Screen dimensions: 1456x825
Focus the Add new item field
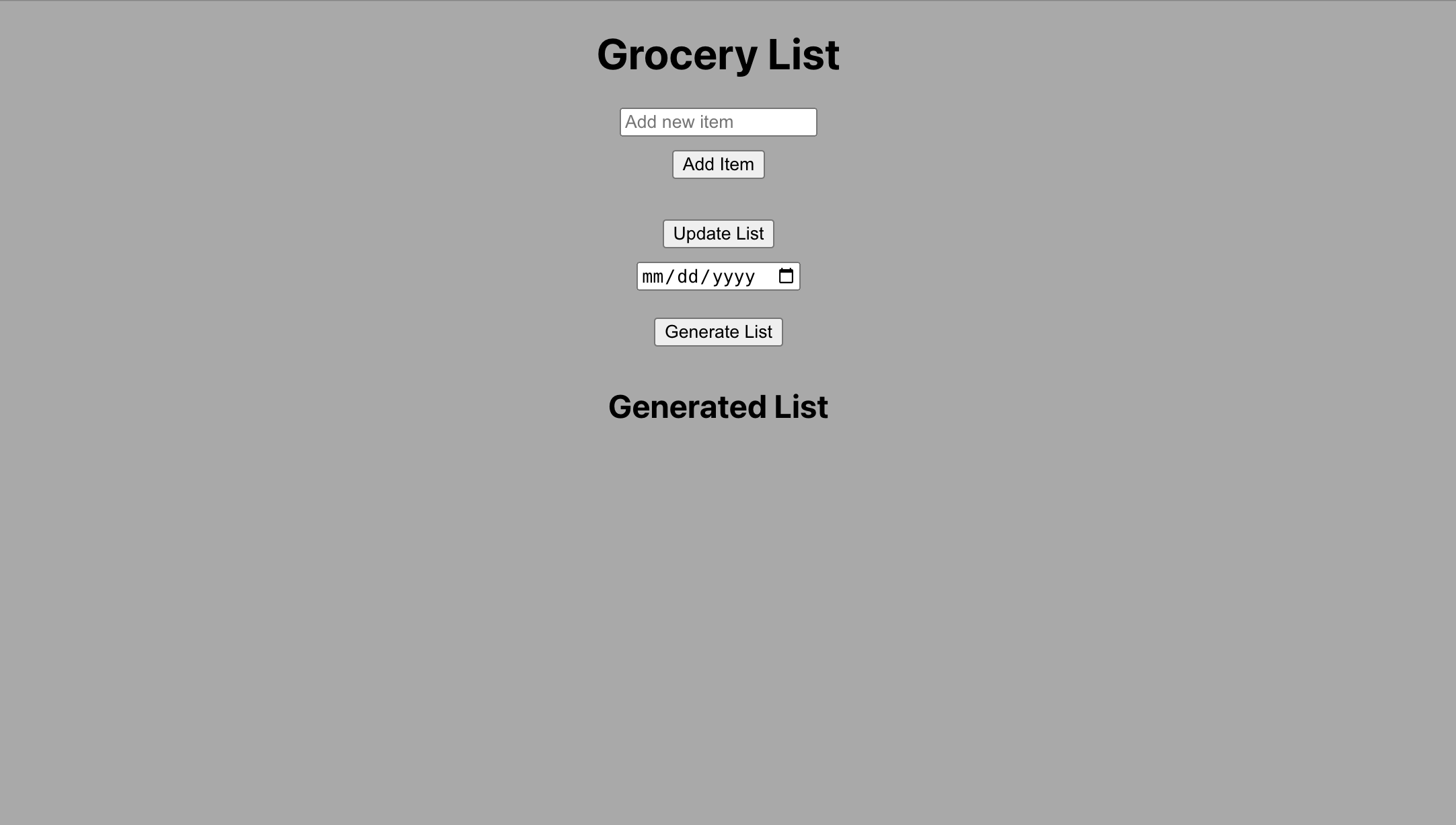[718, 122]
